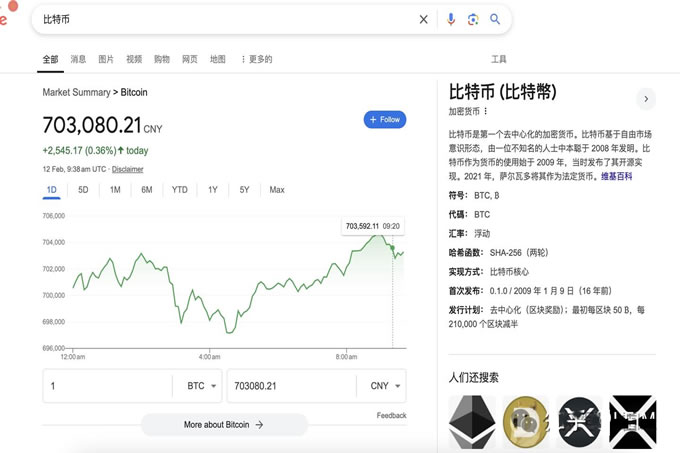
Task: Expand the 更多 menu
Action: (x=256, y=59)
